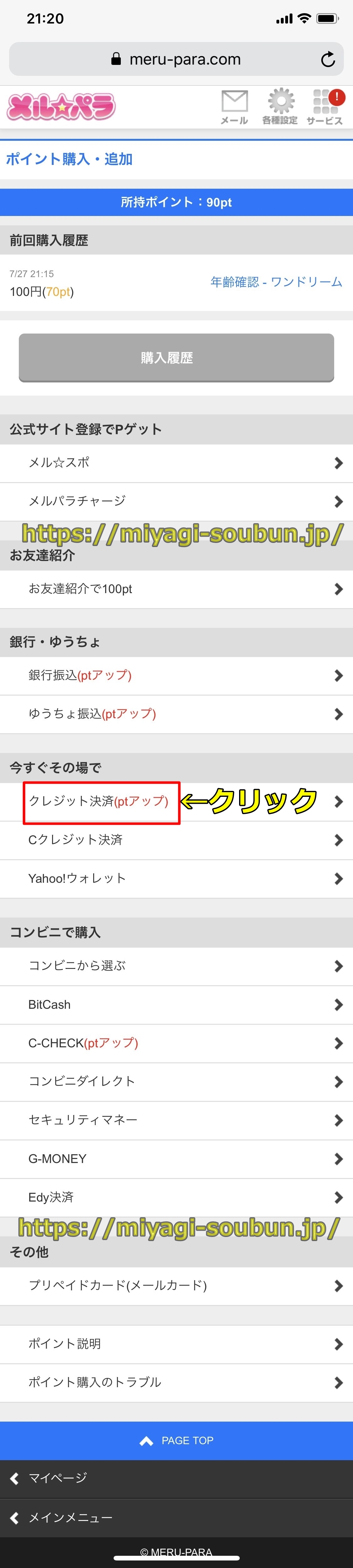Open プリペイドカード(メールカード) row

(176, 1285)
